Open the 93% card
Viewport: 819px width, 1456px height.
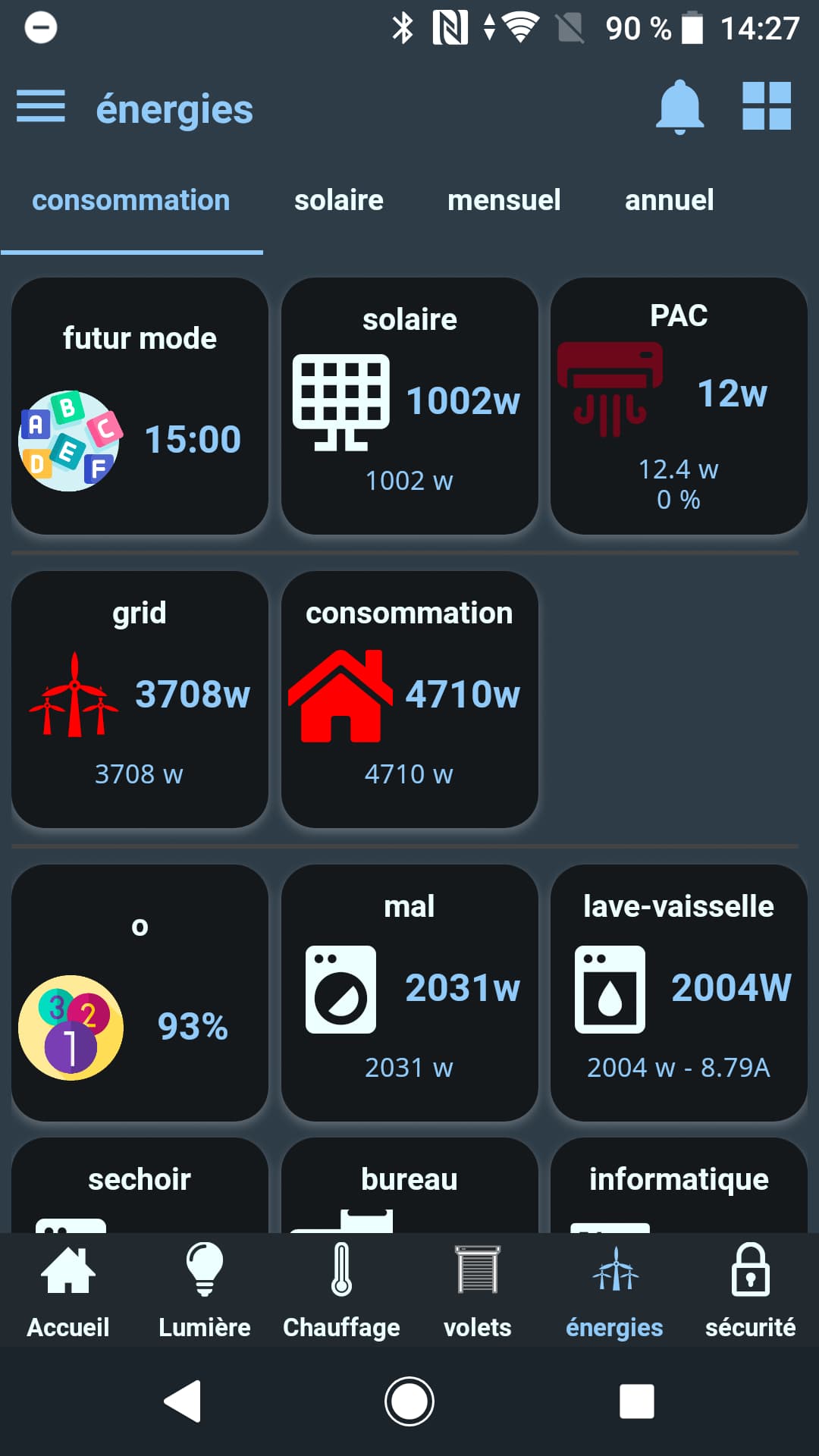(140, 993)
